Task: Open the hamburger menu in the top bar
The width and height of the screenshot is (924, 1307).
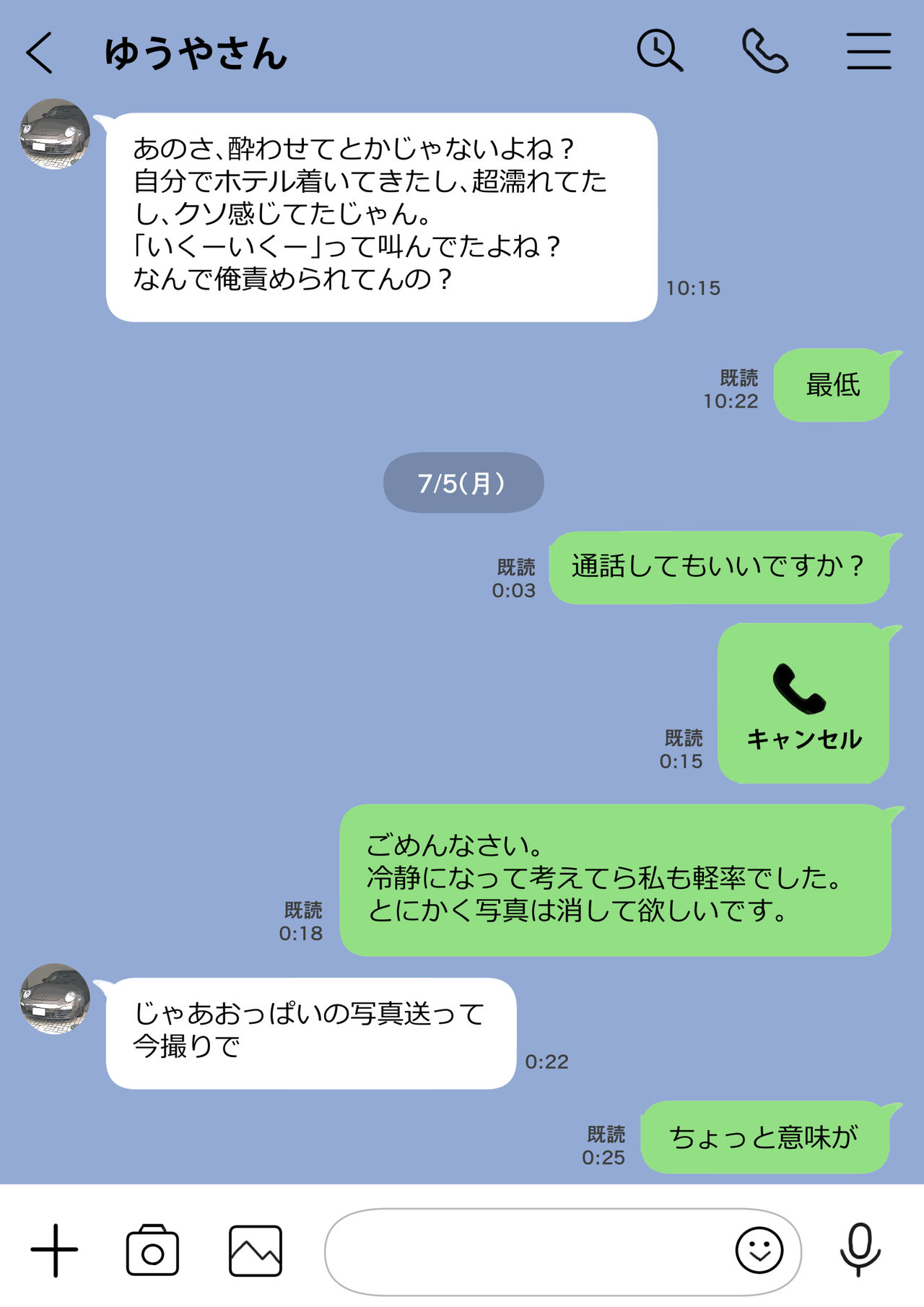Action: pos(870,51)
